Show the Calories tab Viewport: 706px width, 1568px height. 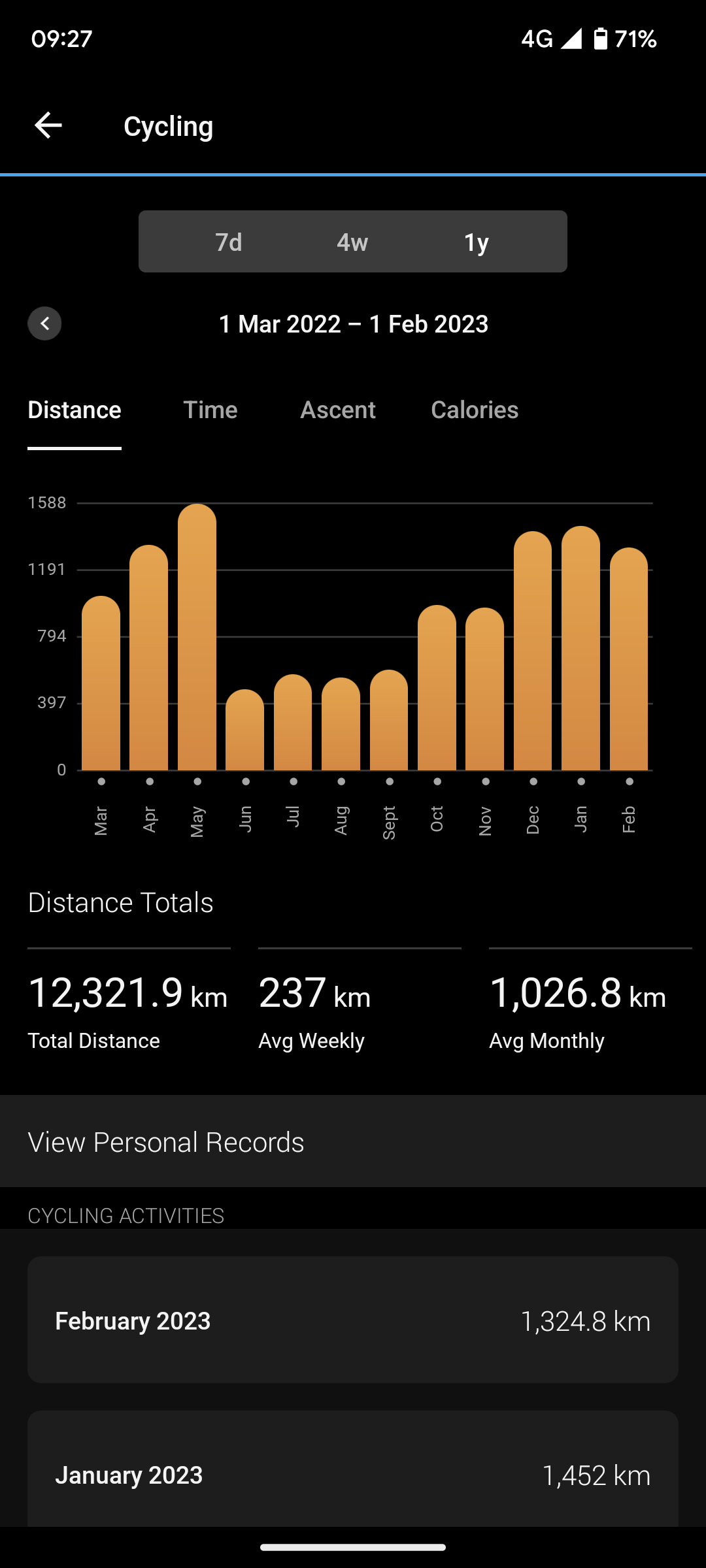pos(475,410)
